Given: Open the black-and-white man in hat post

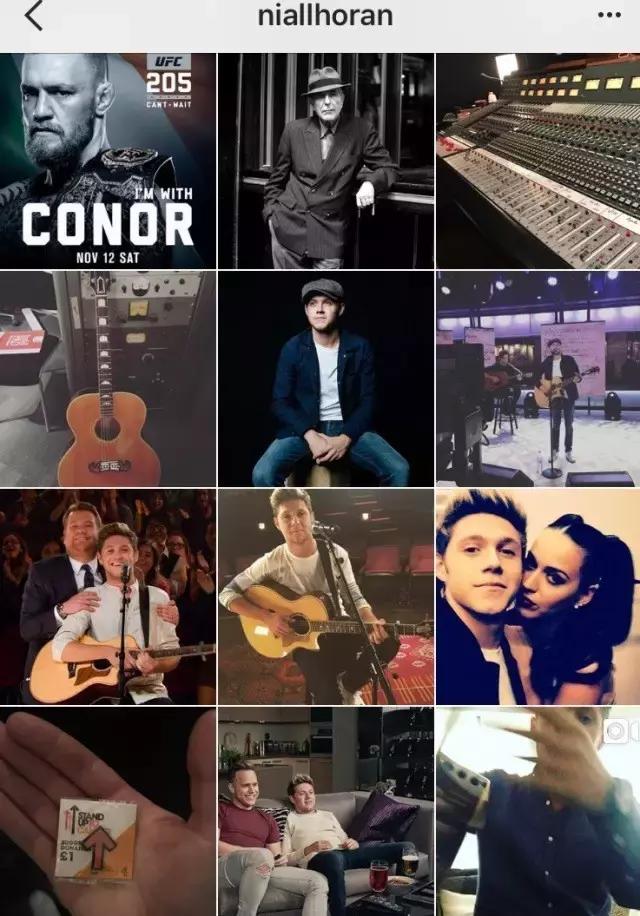Looking at the screenshot, I should tap(326, 161).
